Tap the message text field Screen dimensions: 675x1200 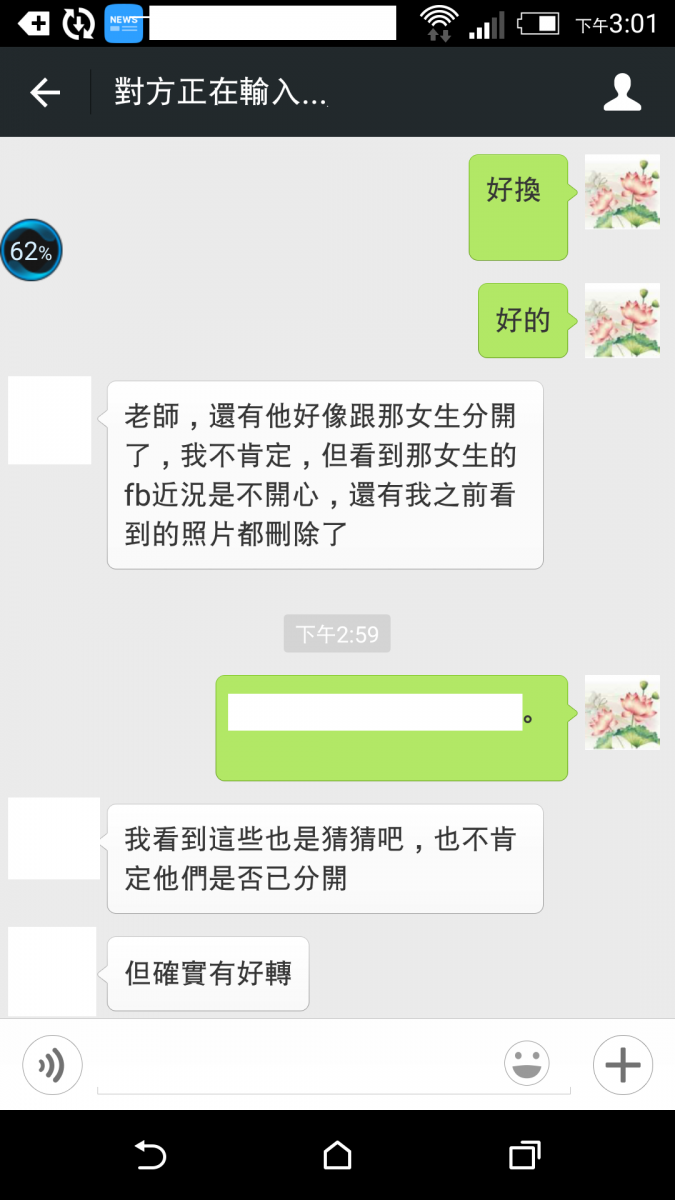pyautogui.click(x=300, y=1064)
